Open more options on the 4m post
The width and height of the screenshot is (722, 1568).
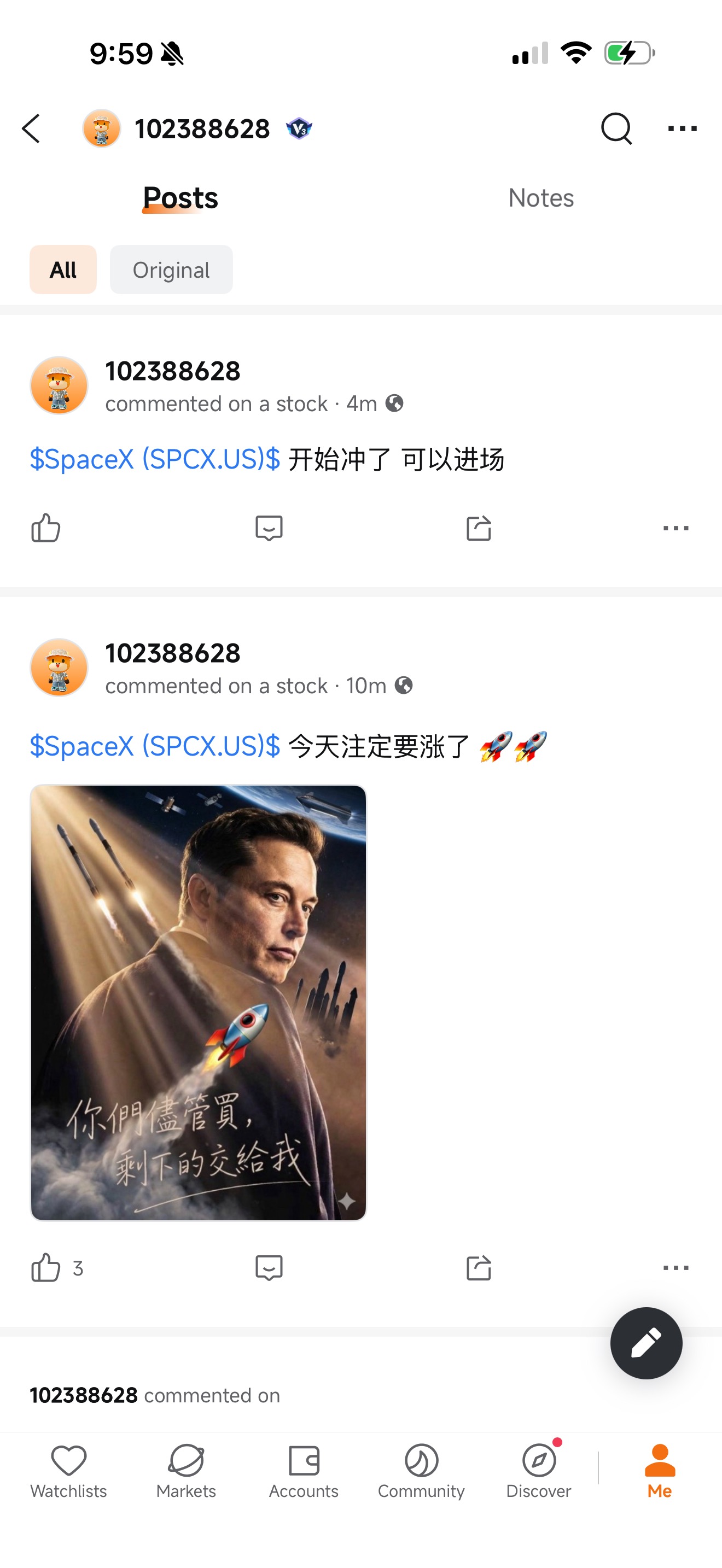676,528
